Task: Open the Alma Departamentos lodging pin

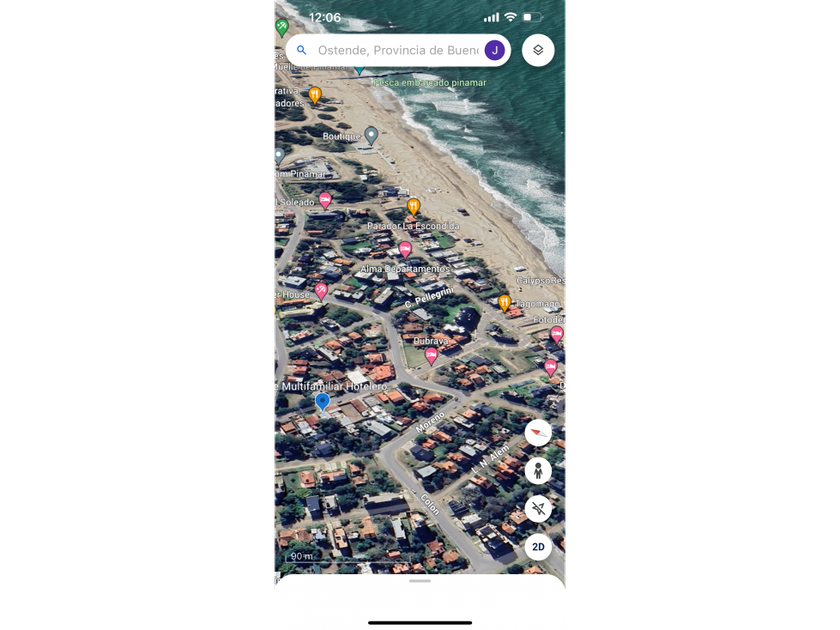Action: pyautogui.click(x=405, y=250)
